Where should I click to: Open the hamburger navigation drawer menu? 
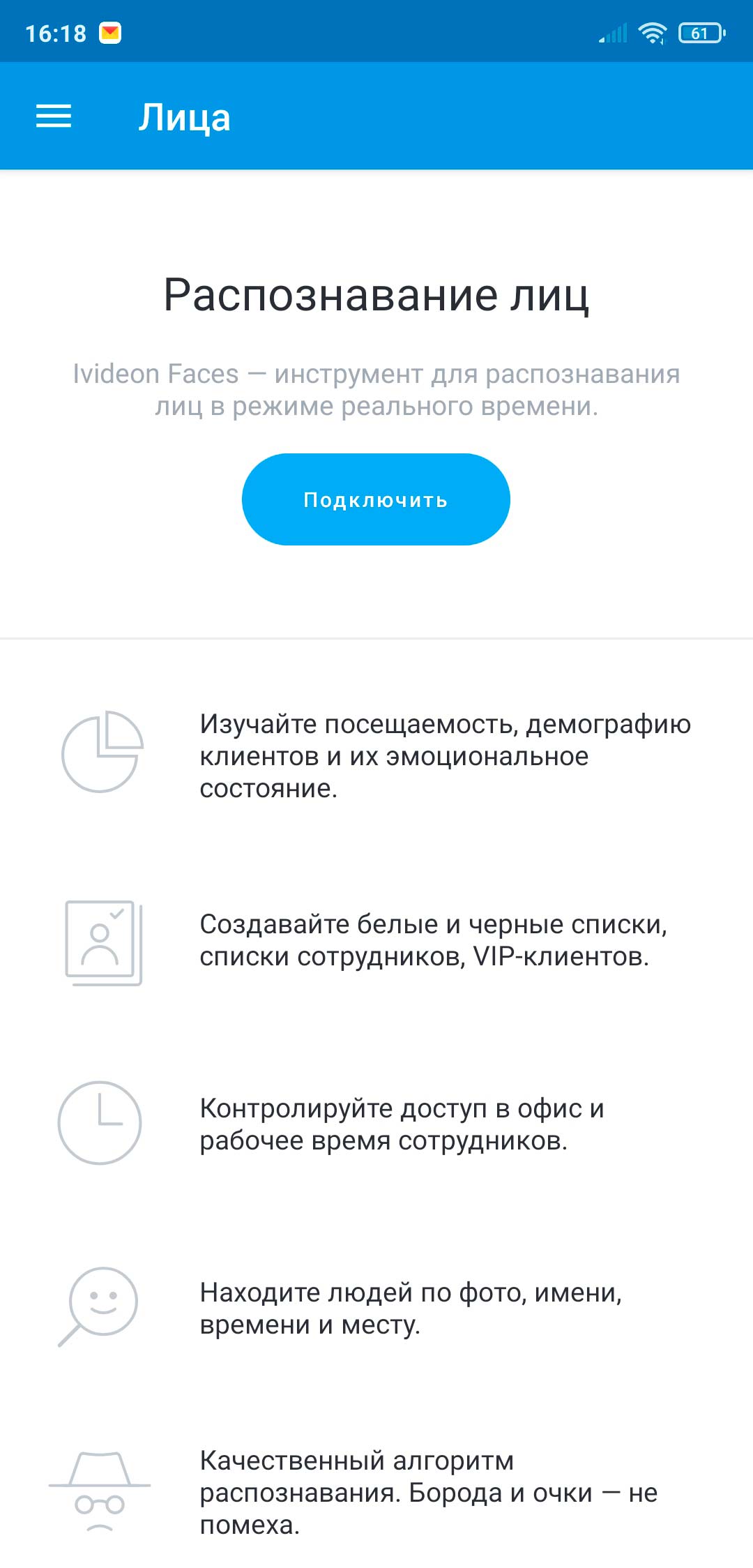54,116
